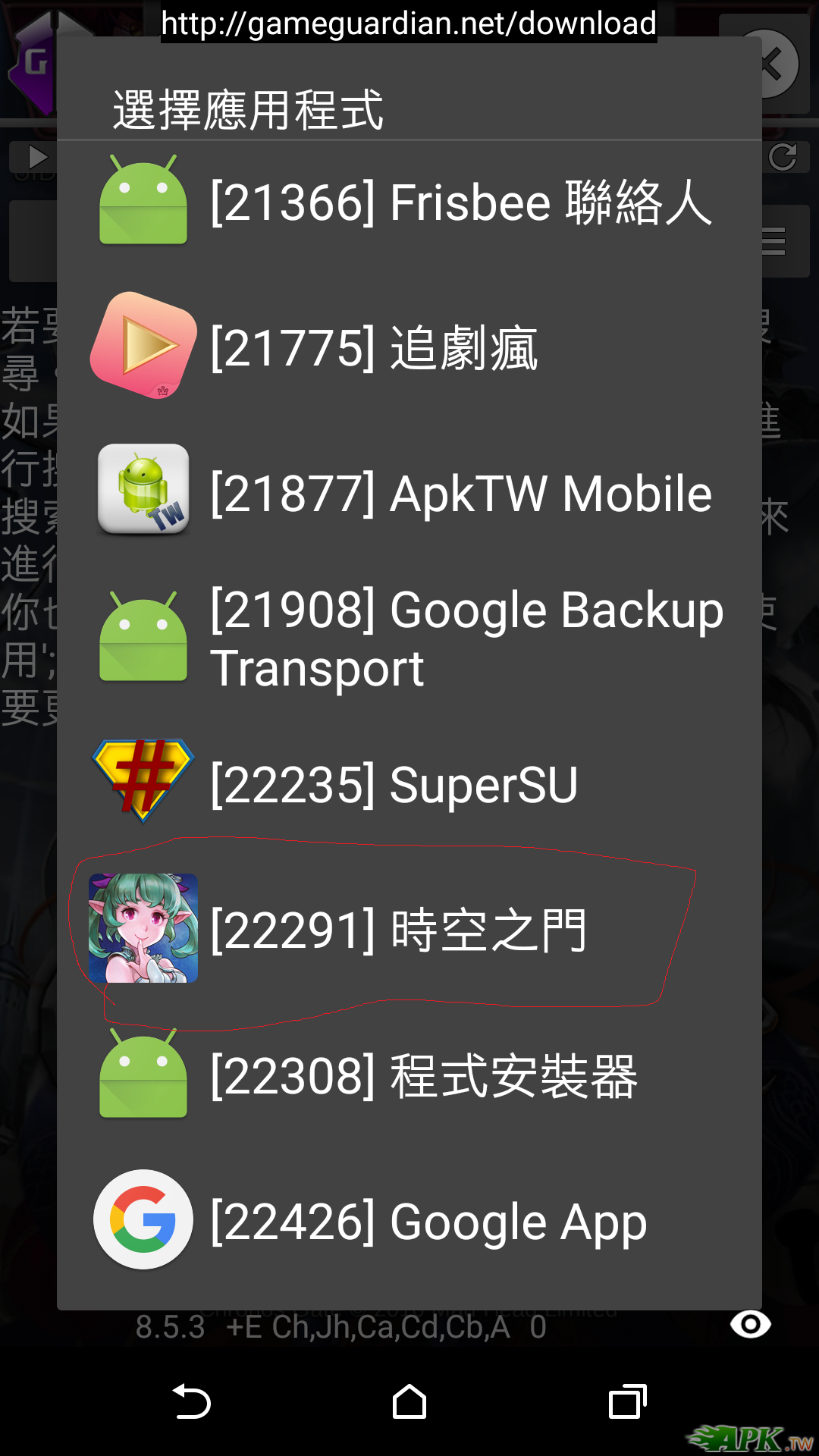Select SuperSU process 22235

[409, 784]
